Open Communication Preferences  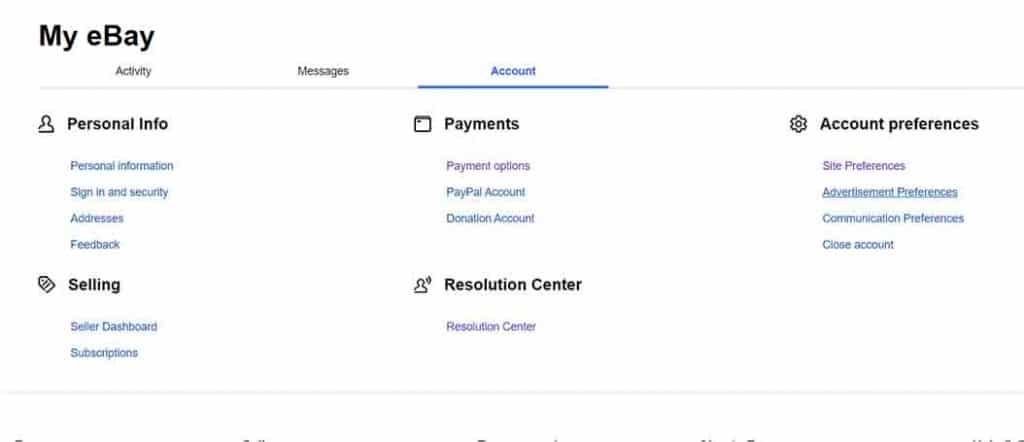(x=892, y=218)
